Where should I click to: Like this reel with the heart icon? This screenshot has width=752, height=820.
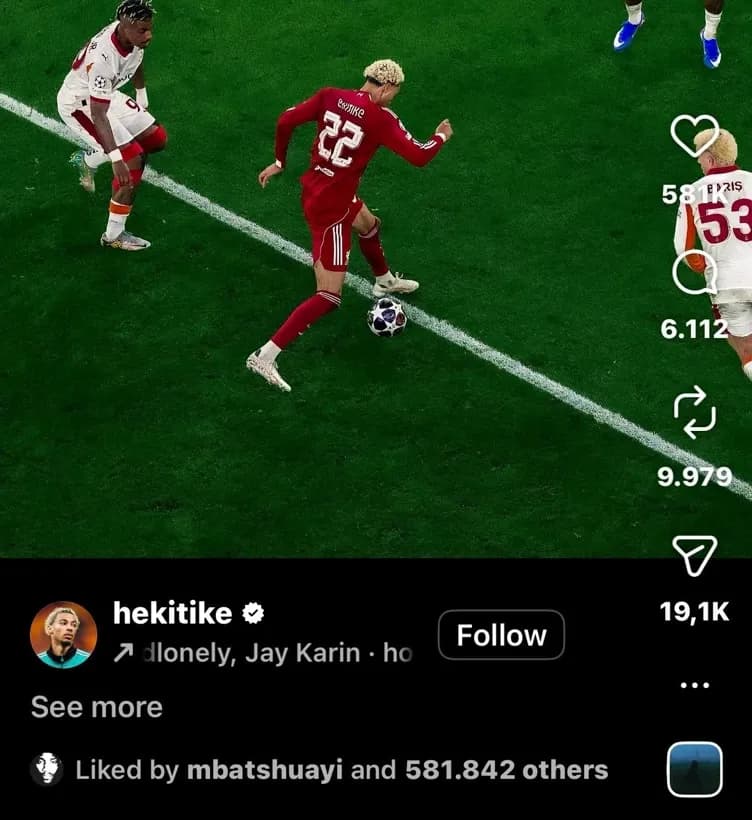[x=694, y=136]
